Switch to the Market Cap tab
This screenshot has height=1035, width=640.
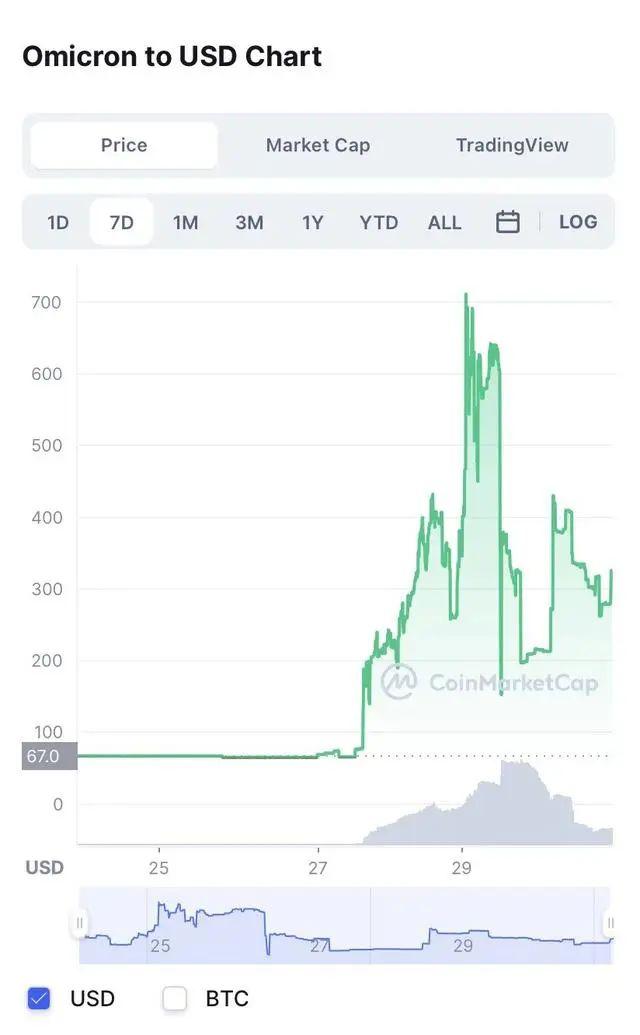[x=318, y=145]
